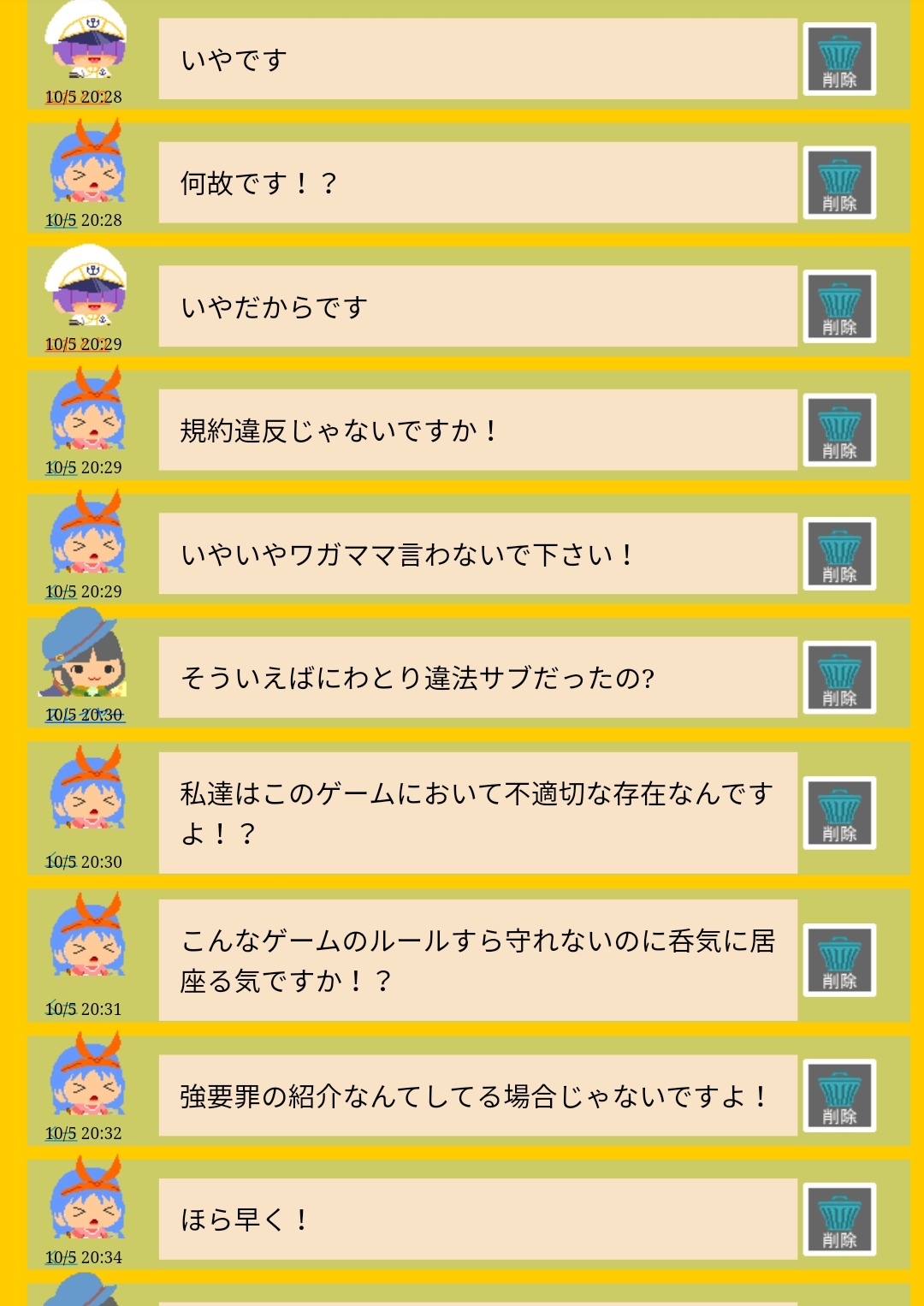The height and width of the screenshot is (1306, 924).
Task: Delete the message 'いやです'
Action: [x=838, y=59]
